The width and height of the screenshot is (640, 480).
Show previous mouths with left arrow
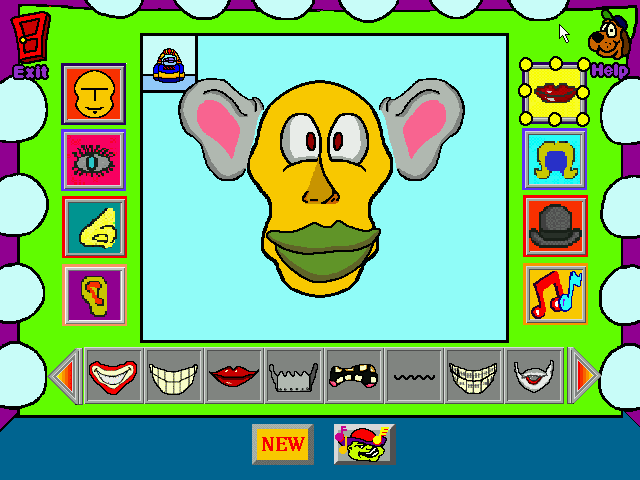(x=63, y=376)
